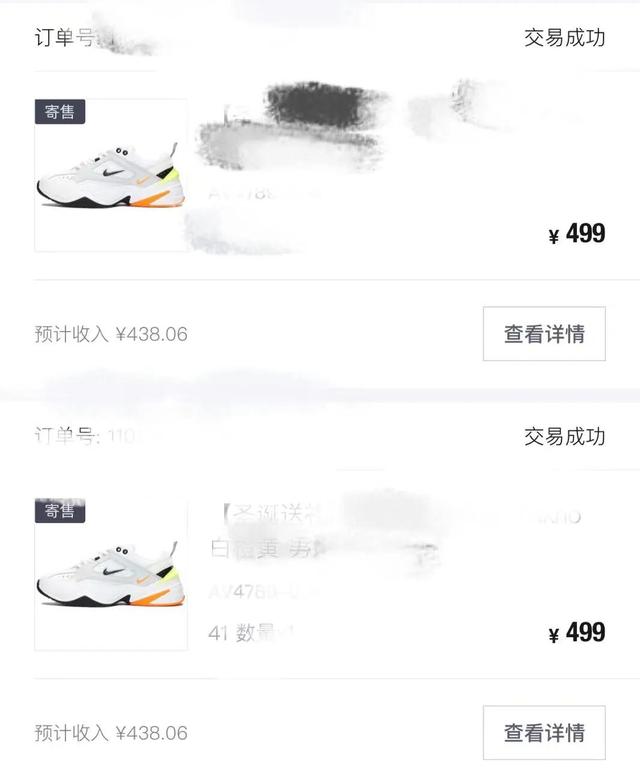Tap 查看详情 for the order with blurred title
This screenshot has width=640, height=779.
544,334
